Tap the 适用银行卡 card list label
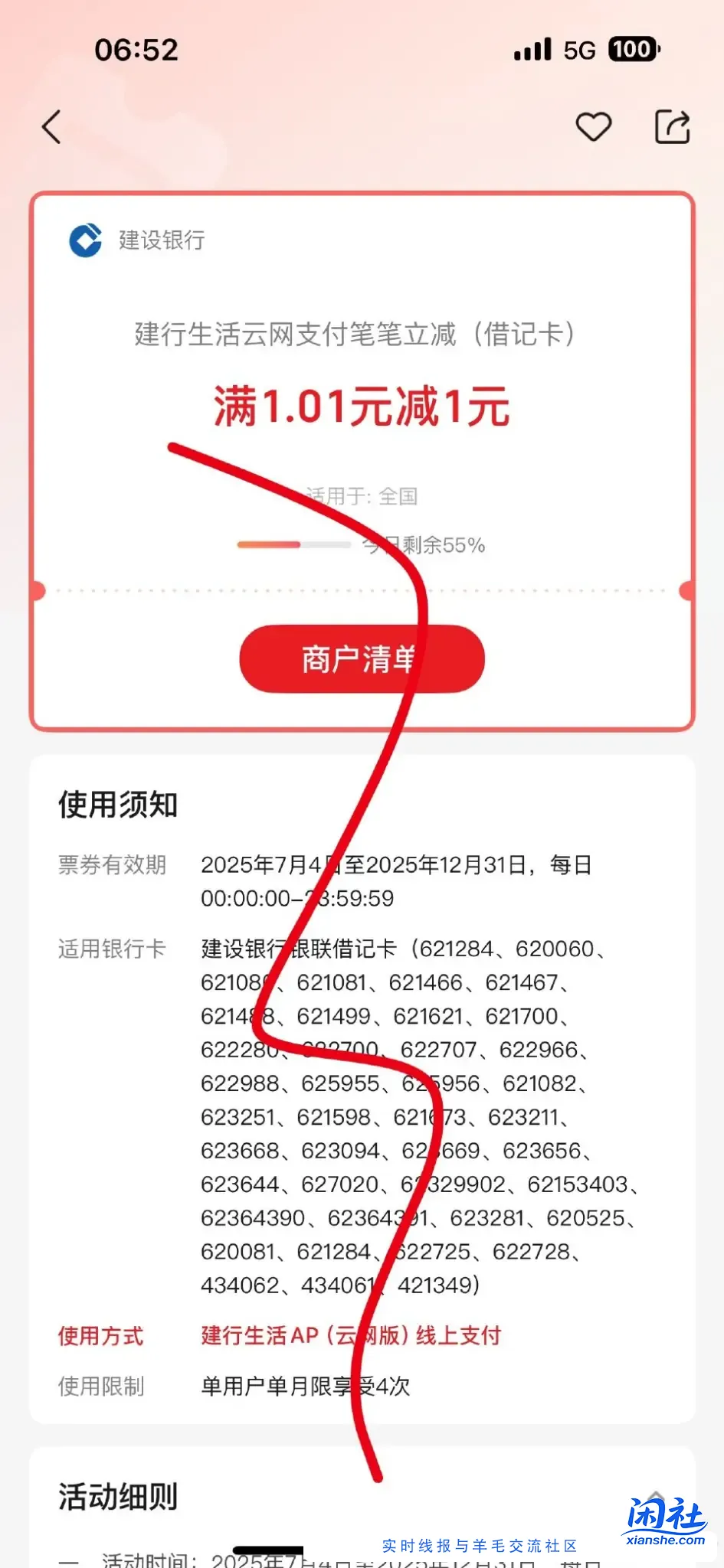Image resolution: width=724 pixels, height=1568 pixels. (112, 948)
